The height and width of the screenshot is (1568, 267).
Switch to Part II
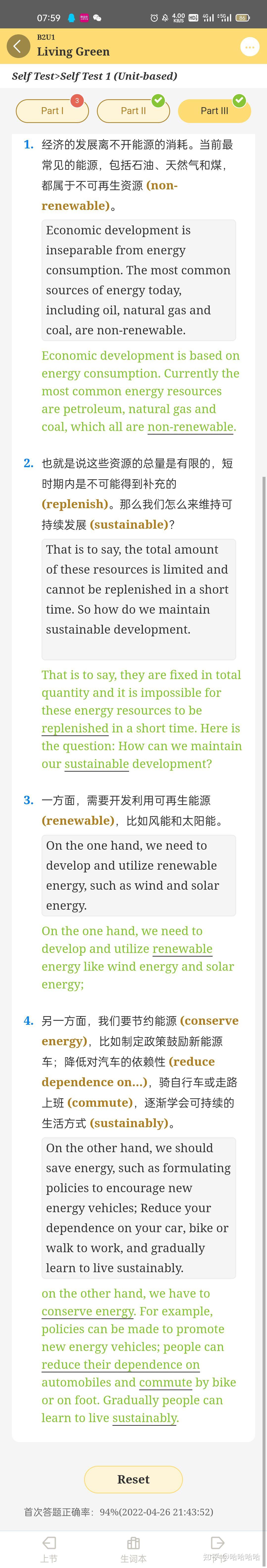133,111
